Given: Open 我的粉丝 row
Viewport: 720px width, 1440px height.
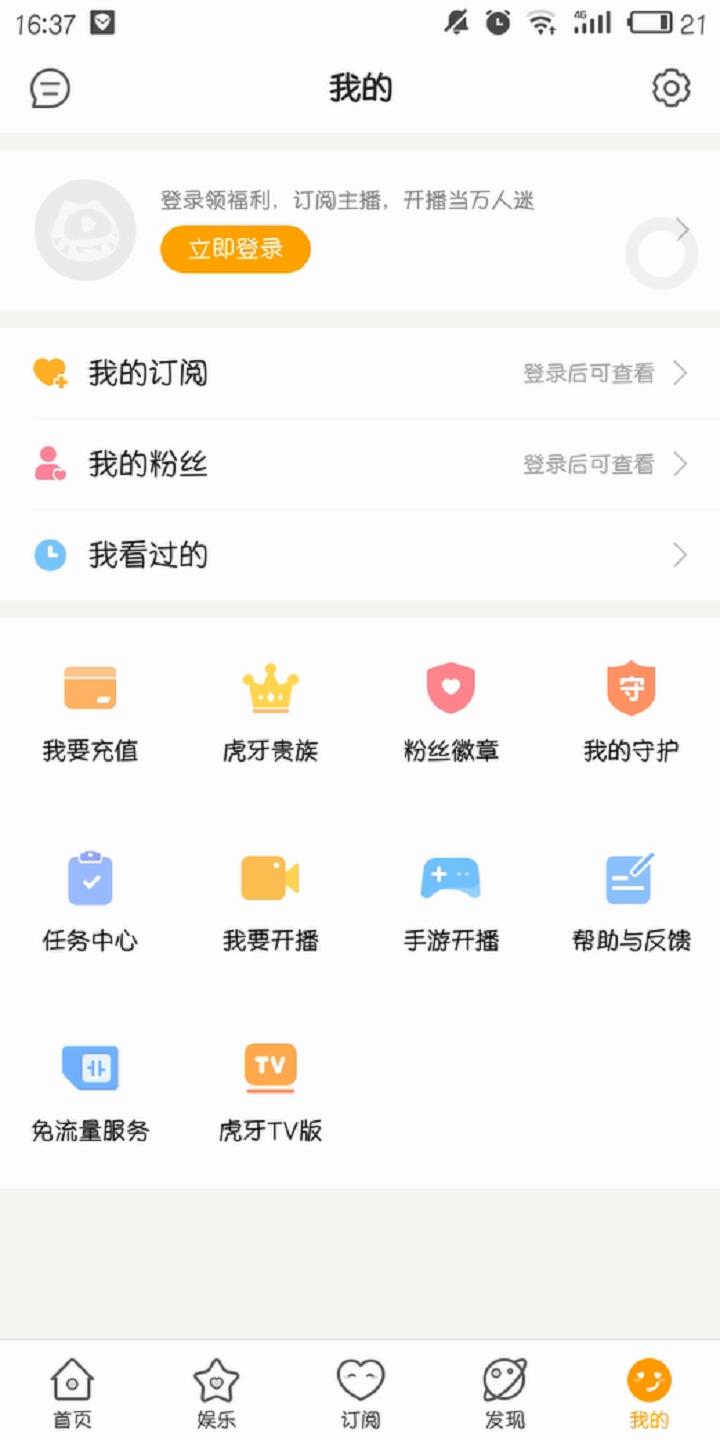Looking at the screenshot, I should pos(360,464).
